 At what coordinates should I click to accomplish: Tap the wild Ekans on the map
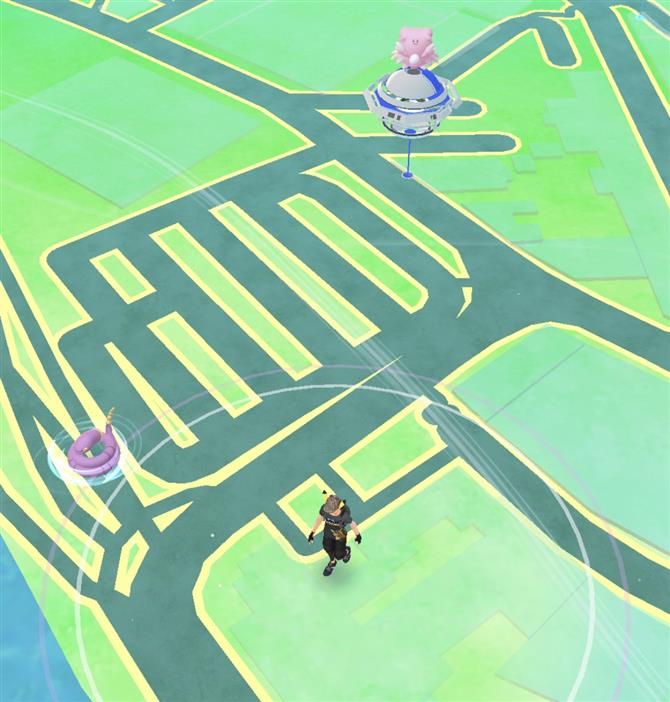[x=91, y=452]
